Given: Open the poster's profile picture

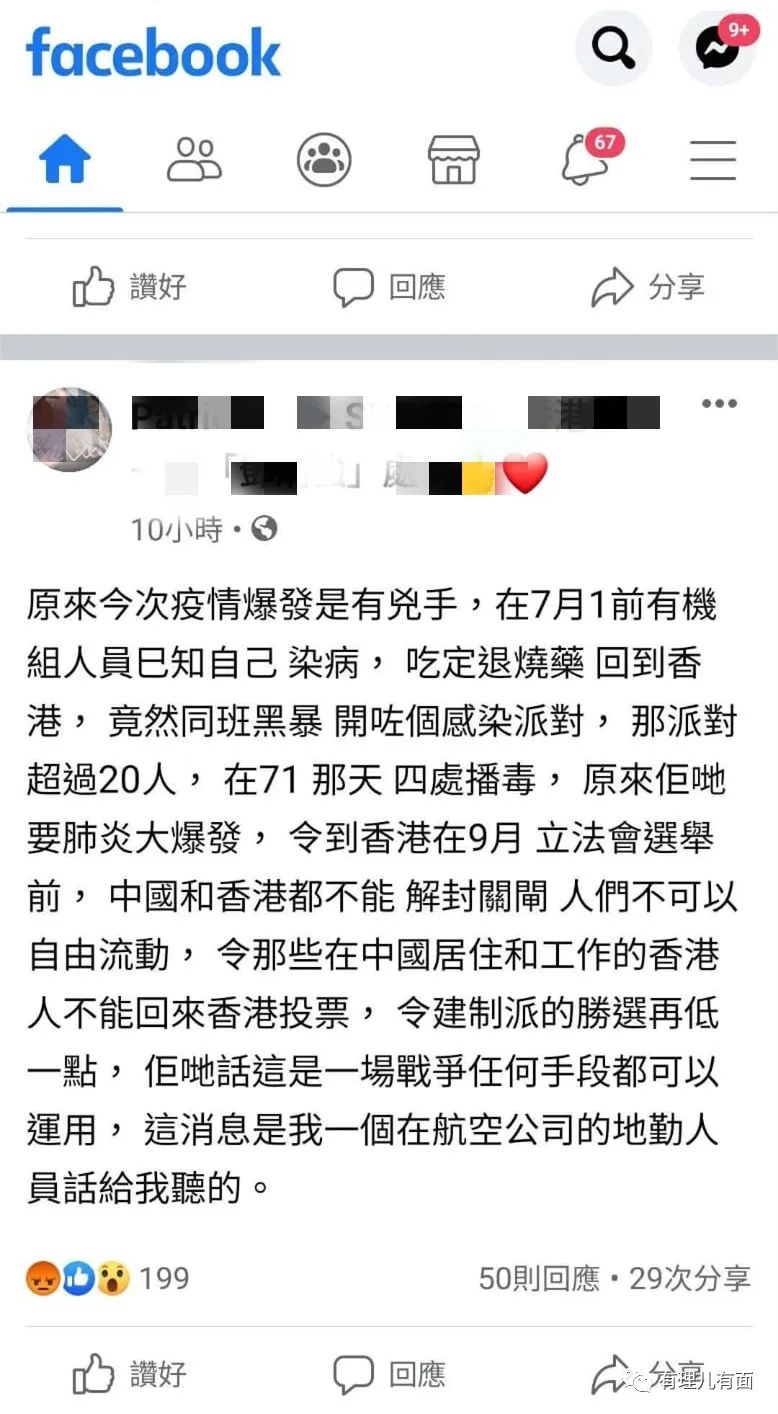Looking at the screenshot, I should click(x=71, y=430).
